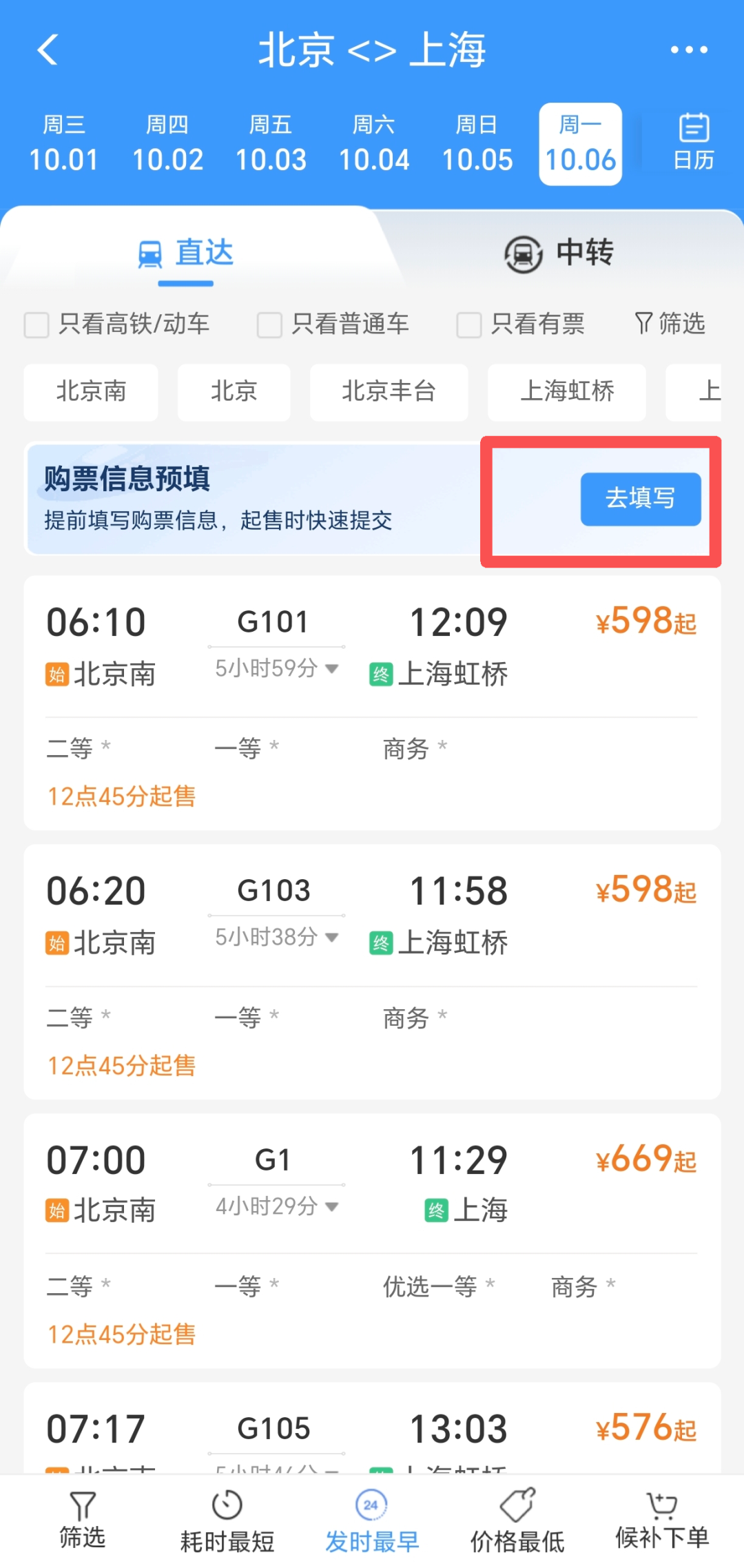Sort by 耗时最短 shortest duration
Image resolution: width=744 pixels, height=1568 pixels.
227,1521
